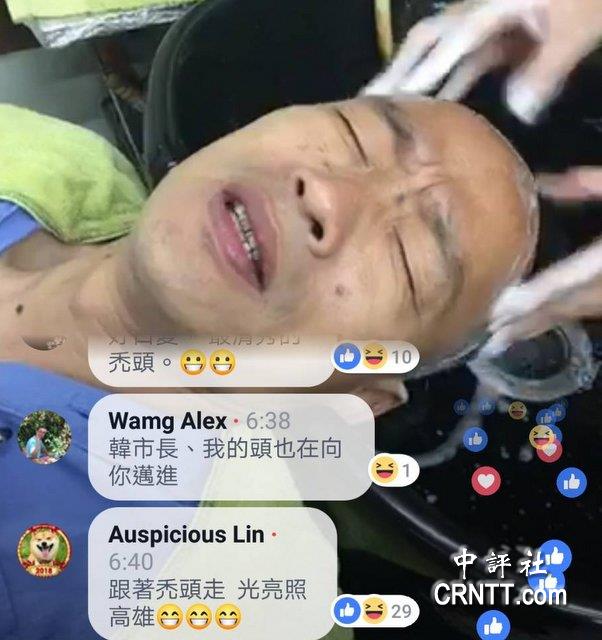602x640 pixels.
Task: Open Wamg Alex's profile from comment name
Action: click(167, 421)
